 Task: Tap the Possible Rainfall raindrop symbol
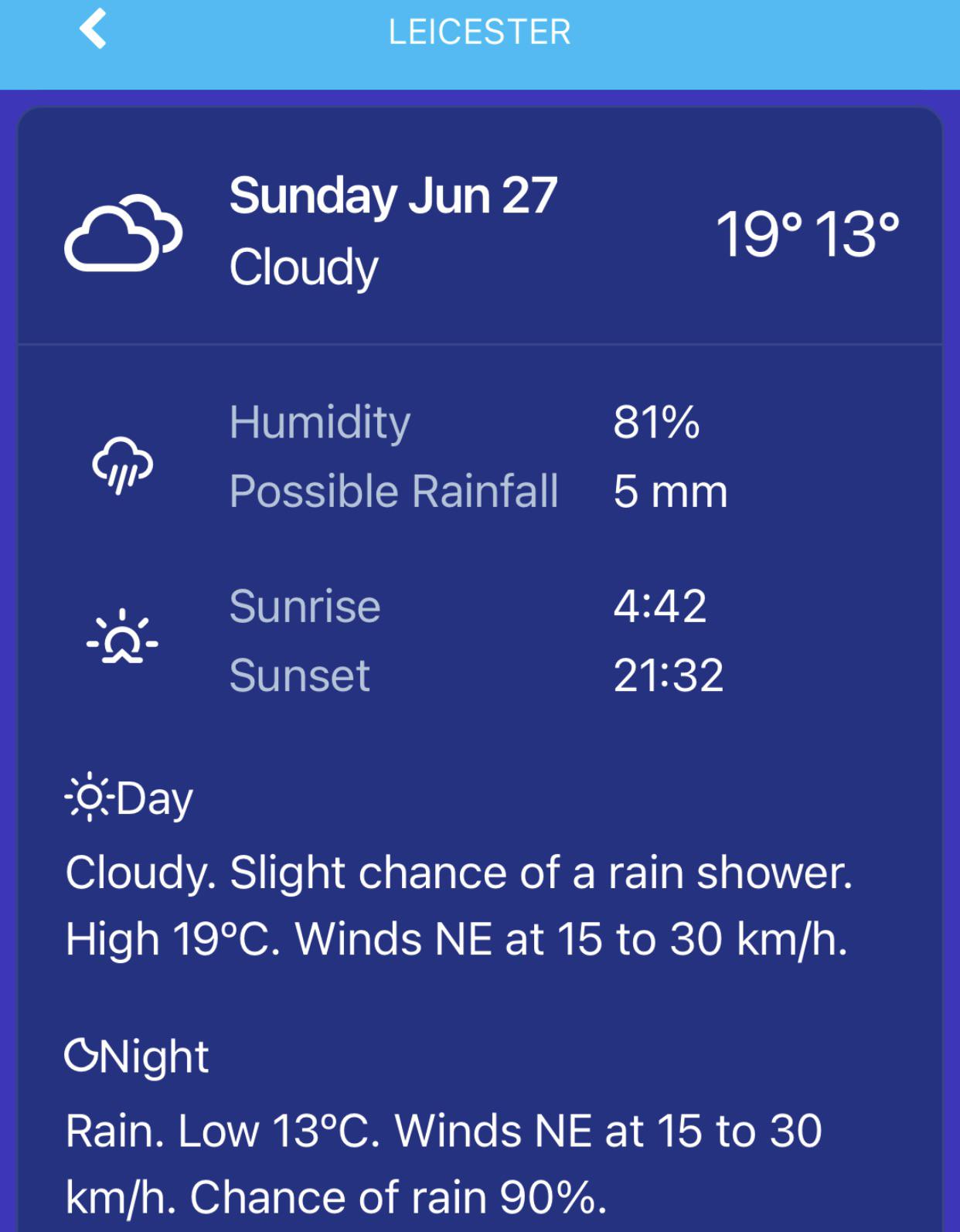pos(124,464)
